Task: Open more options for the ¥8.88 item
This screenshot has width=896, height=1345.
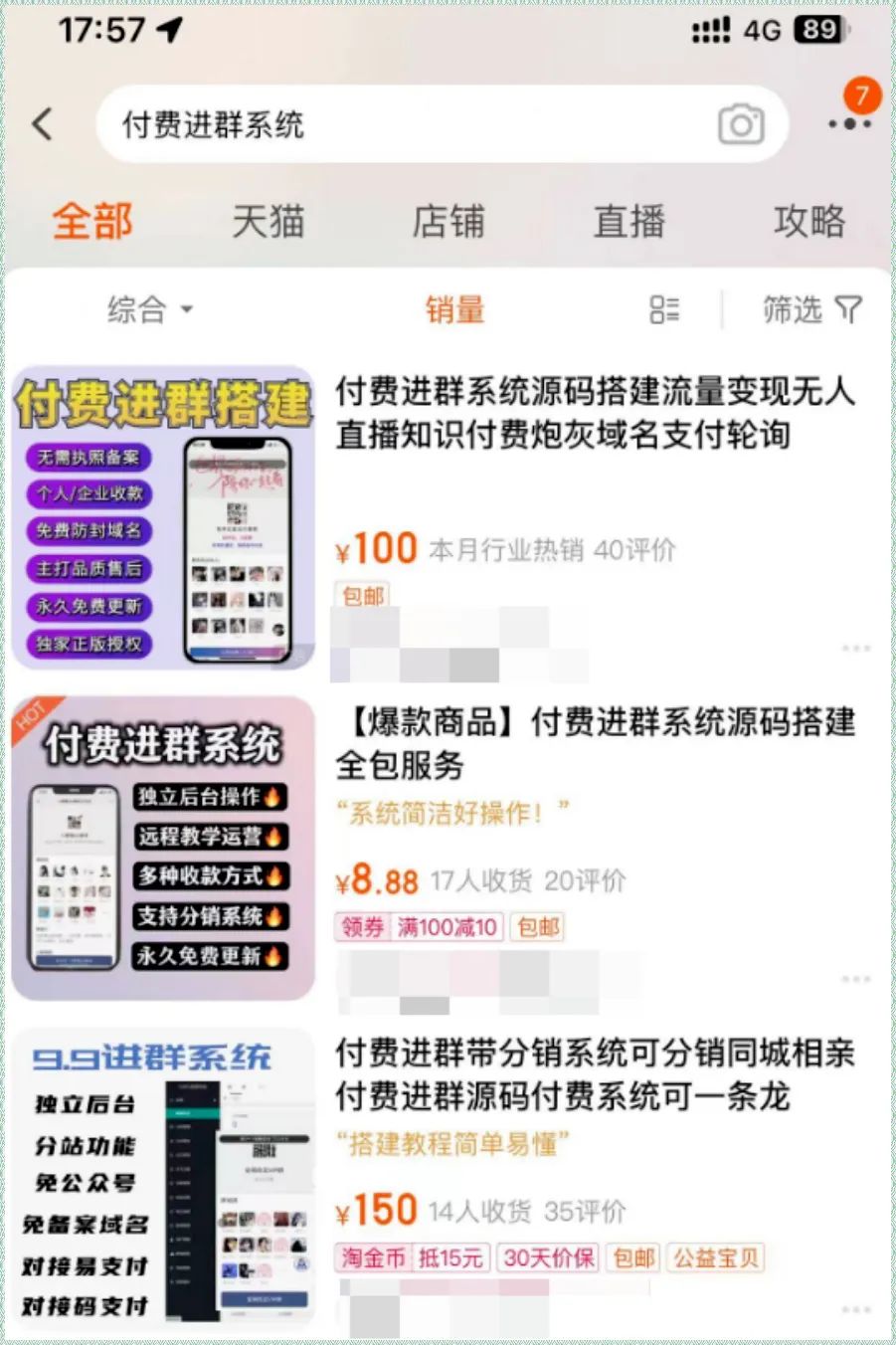Action: coord(856,980)
